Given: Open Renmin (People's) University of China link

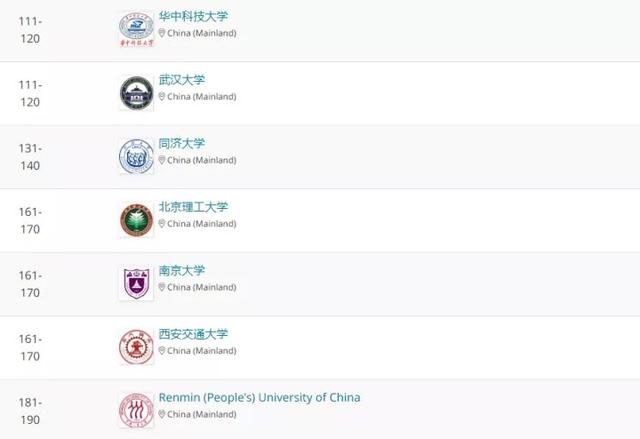Looking at the screenshot, I should tap(259, 397).
